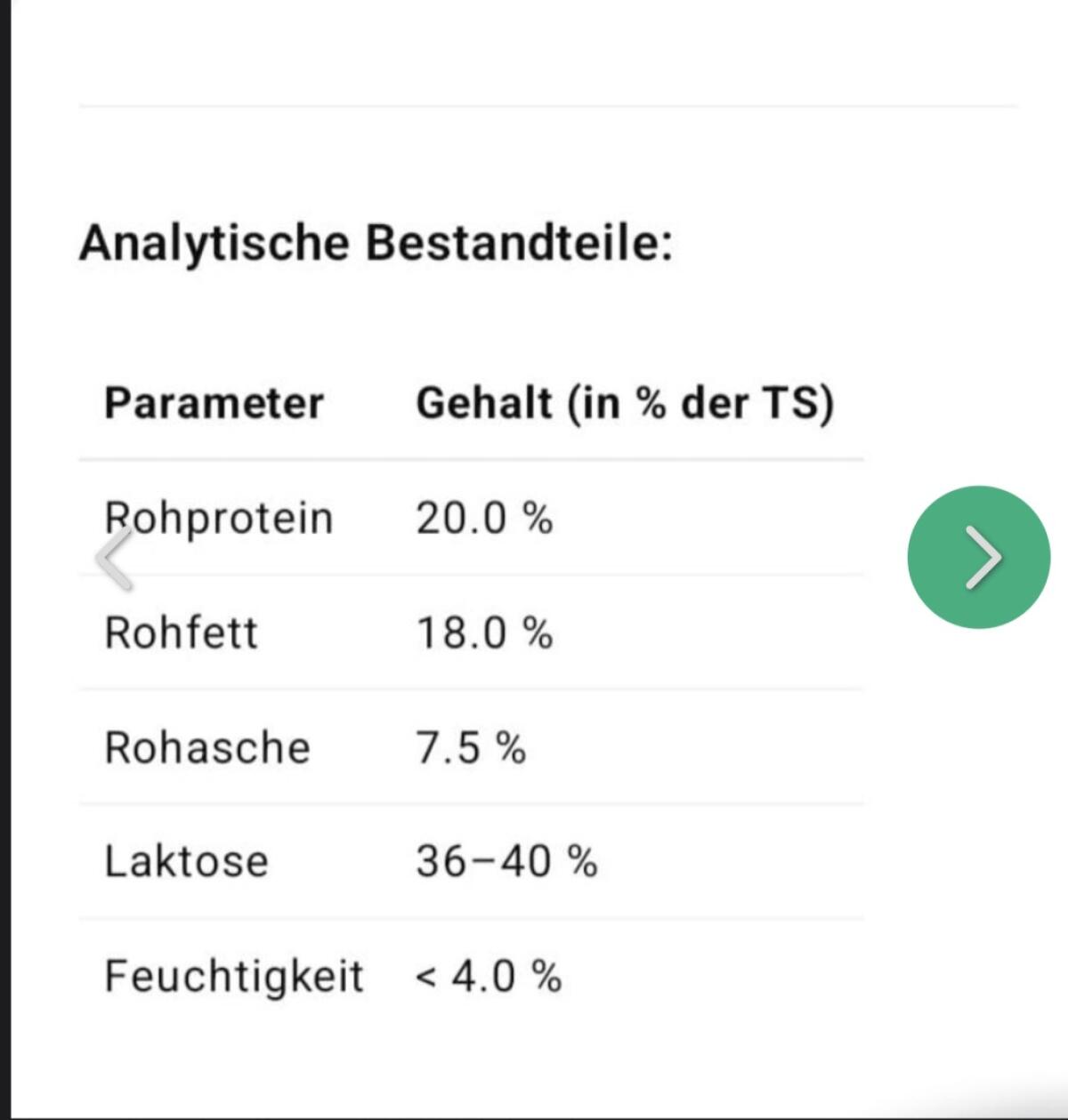Click the Rohasche 7.5 % value cell
This screenshot has height=1120, width=1068.
(x=472, y=747)
